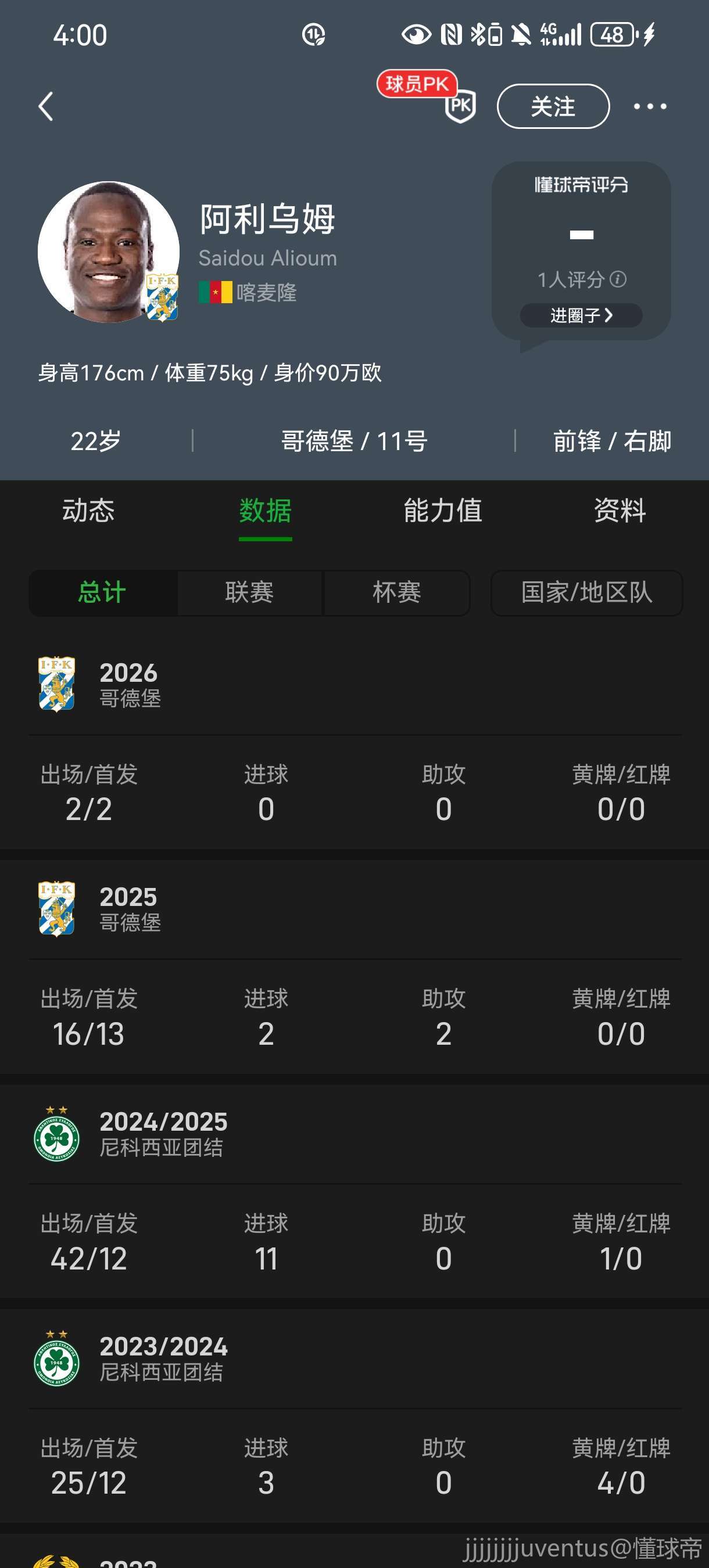Enter the 进圈子 community
Image resolution: width=709 pixels, height=1568 pixels.
point(581,315)
